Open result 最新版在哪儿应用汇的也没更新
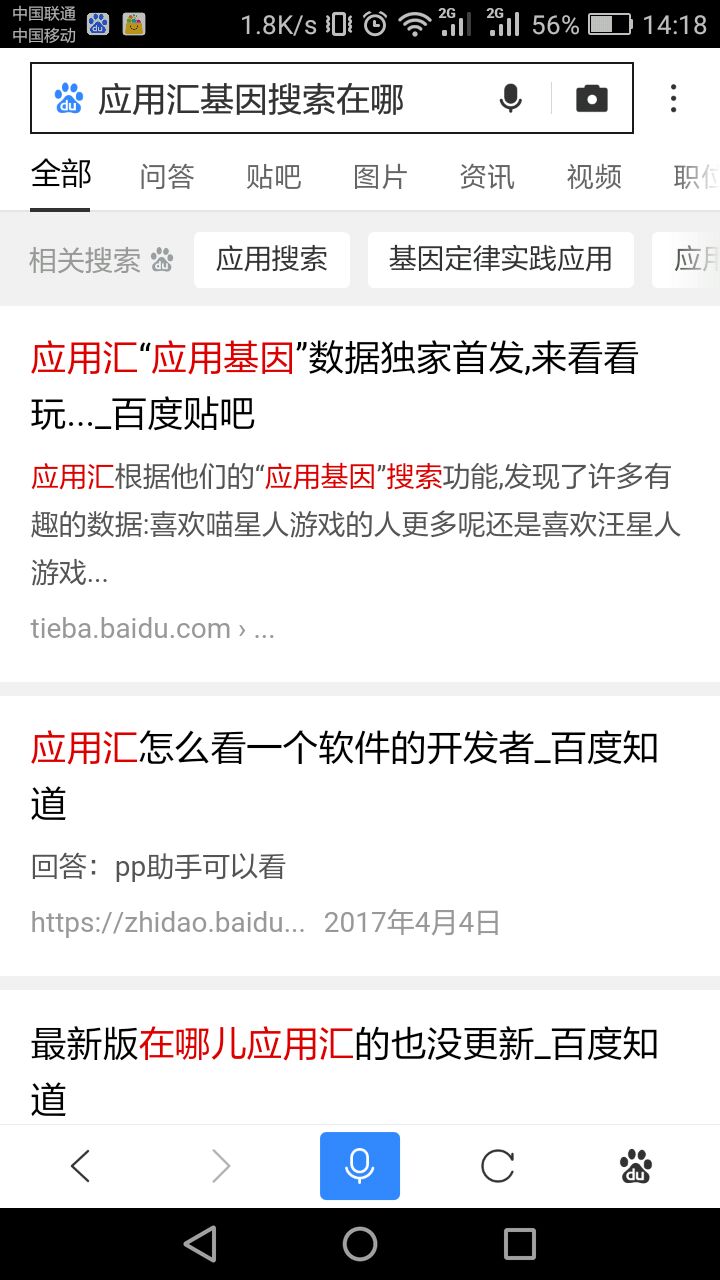 point(344,1070)
